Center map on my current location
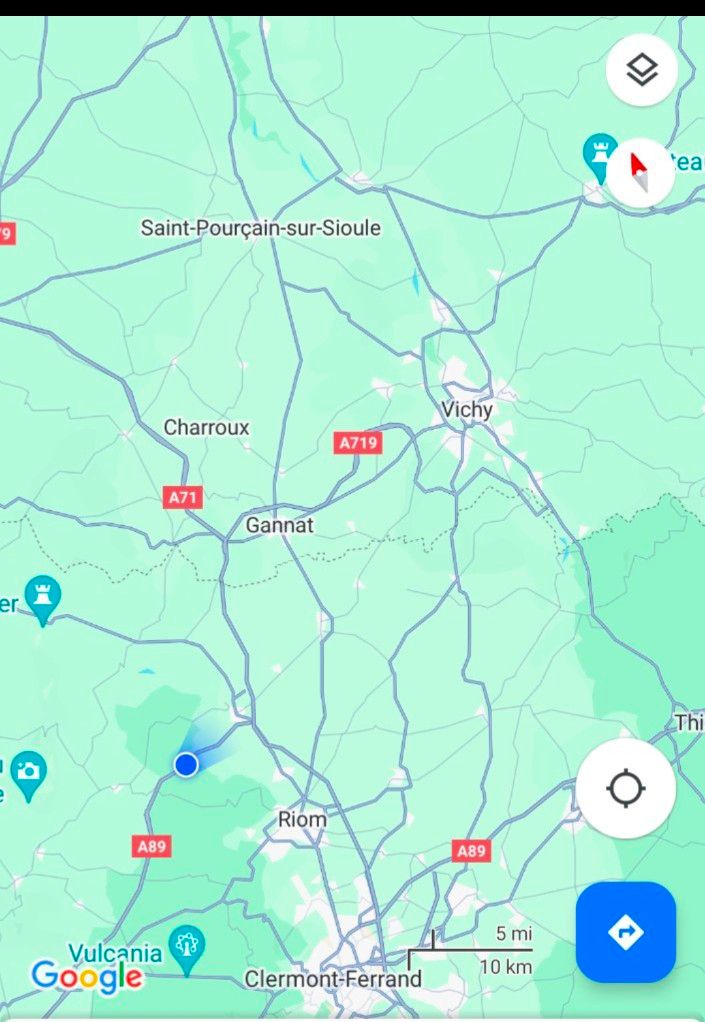Screen dimensions: 705x1022 (626, 789)
